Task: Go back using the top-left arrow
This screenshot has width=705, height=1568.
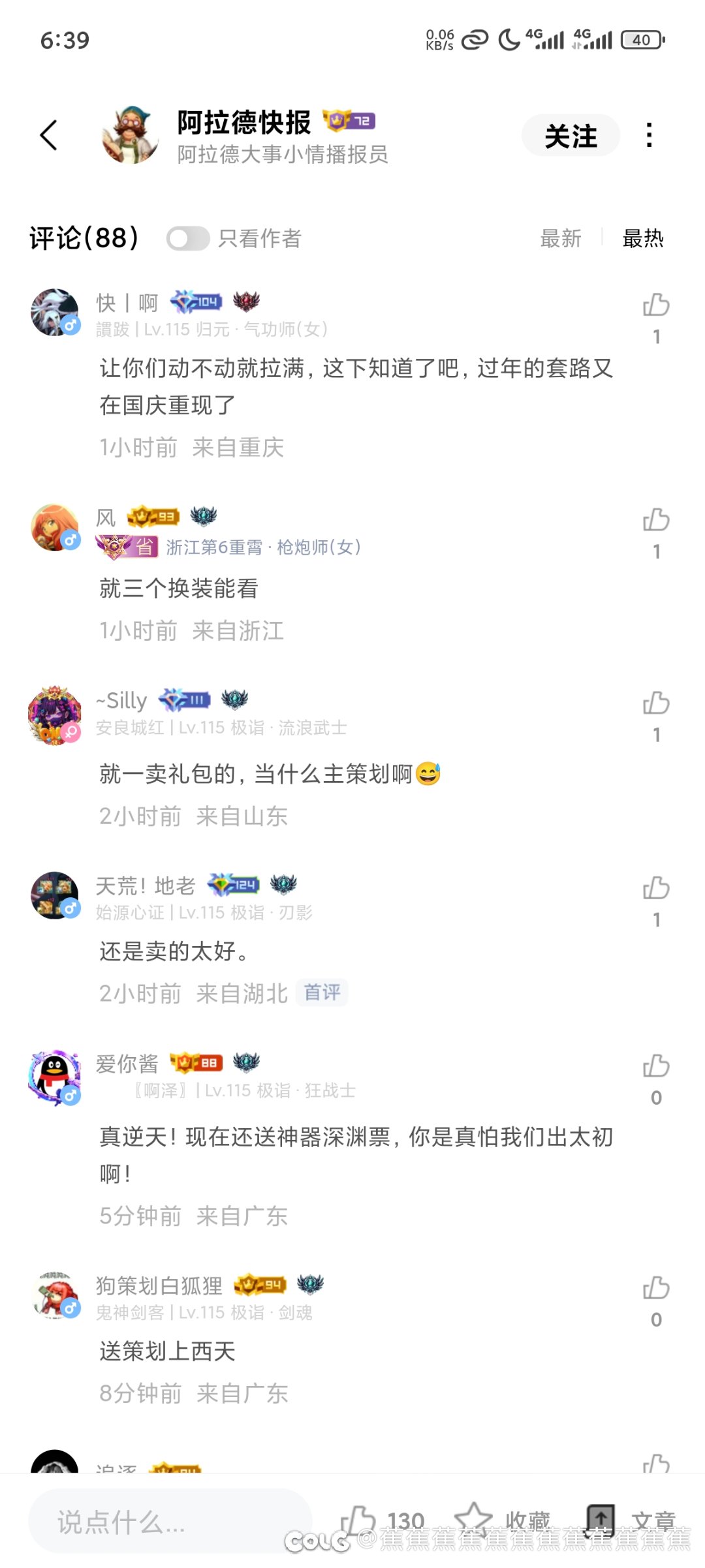Action: point(49,136)
